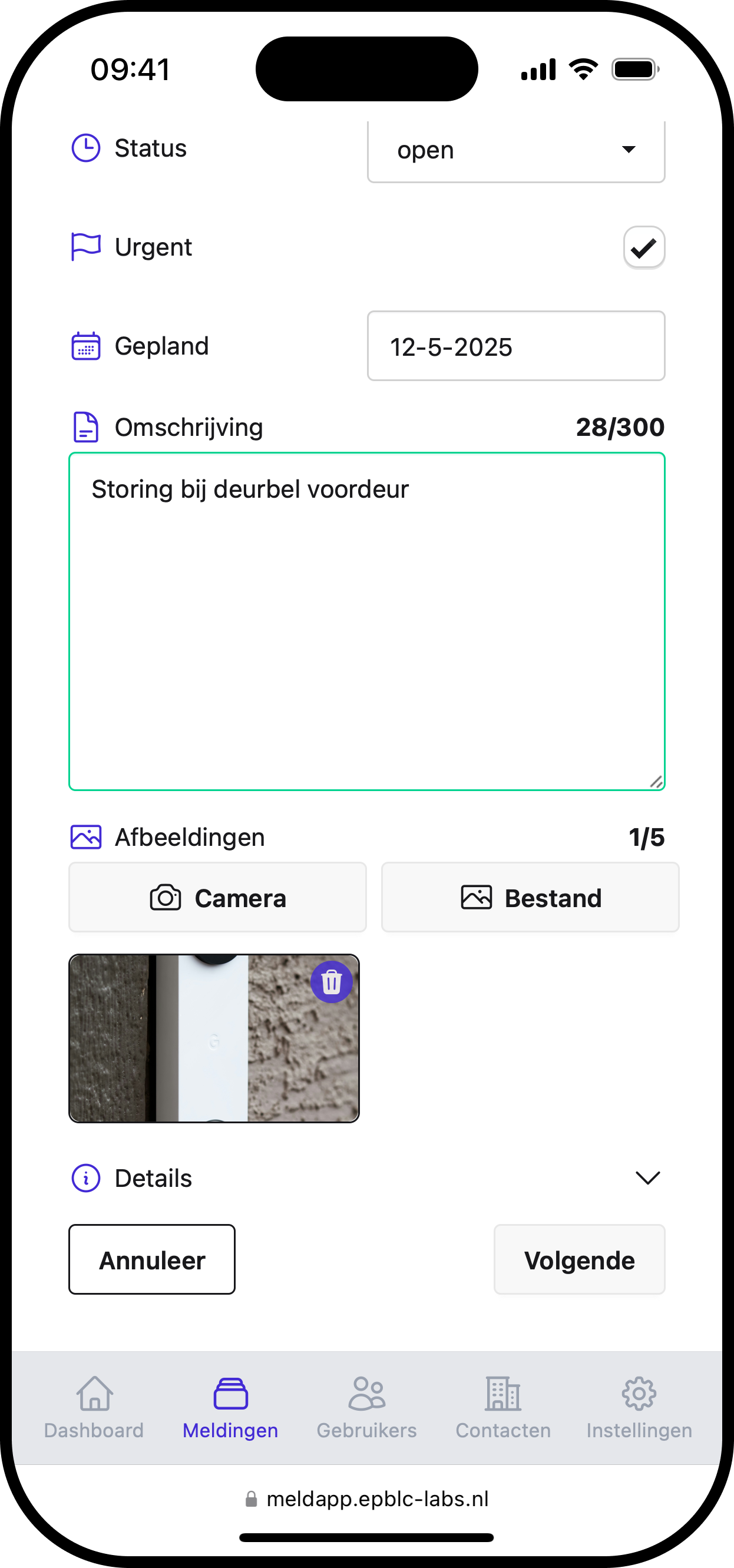Cancel with the Annuleer button
Viewport: 734px width, 1568px height.
(x=151, y=1259)
